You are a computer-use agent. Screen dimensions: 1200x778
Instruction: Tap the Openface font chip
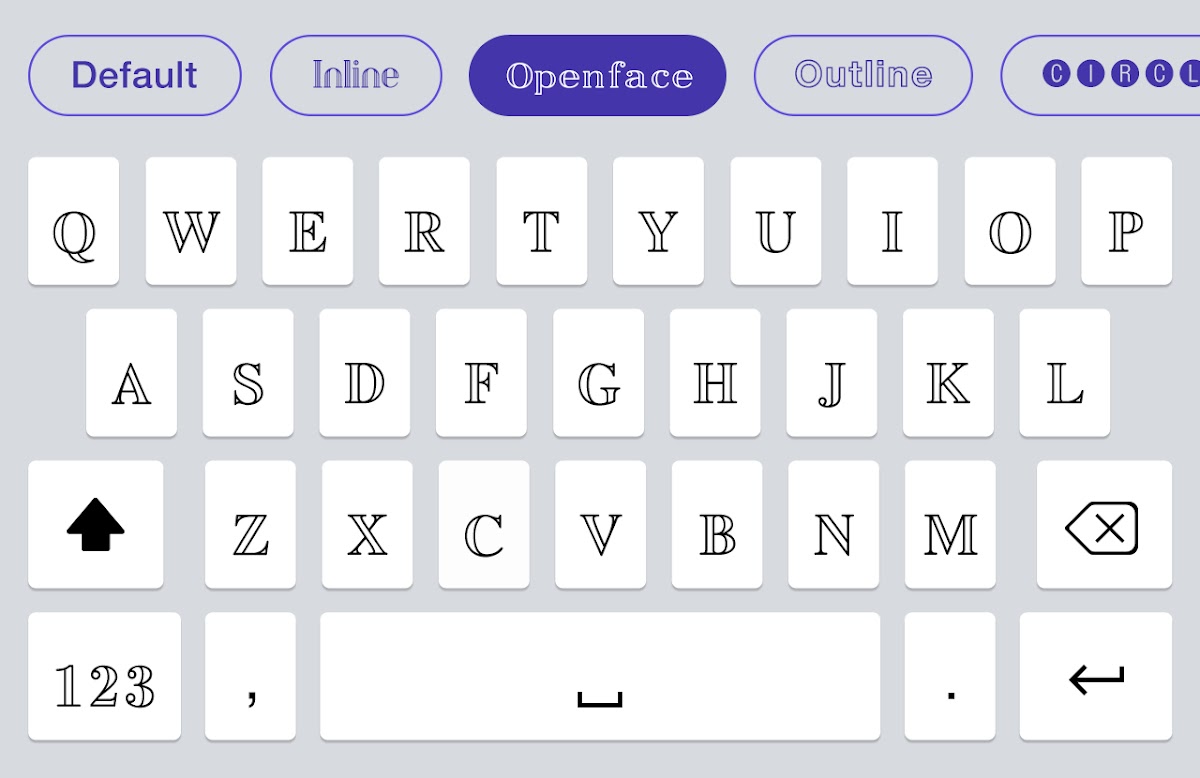[598, 76]
